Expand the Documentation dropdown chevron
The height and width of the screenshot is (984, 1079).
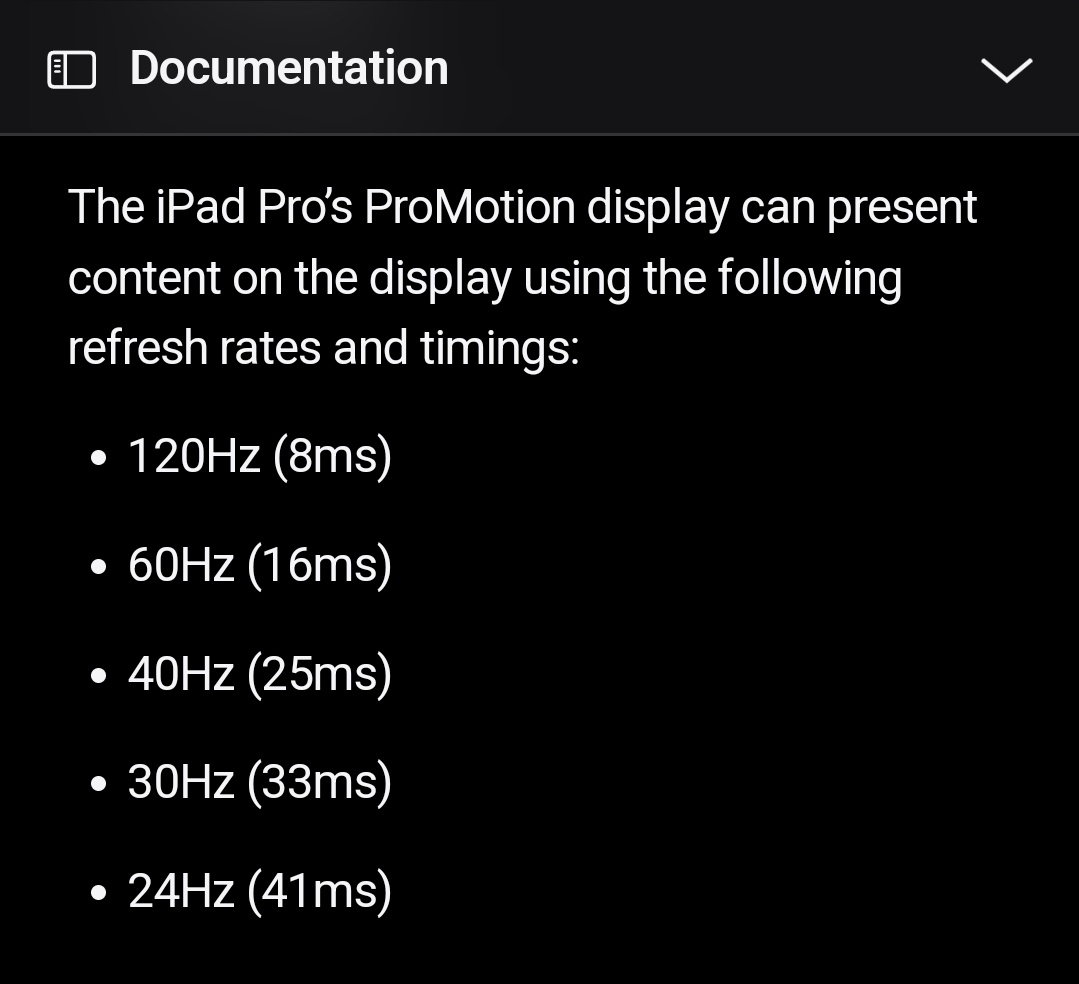(x=1006, y=70)
